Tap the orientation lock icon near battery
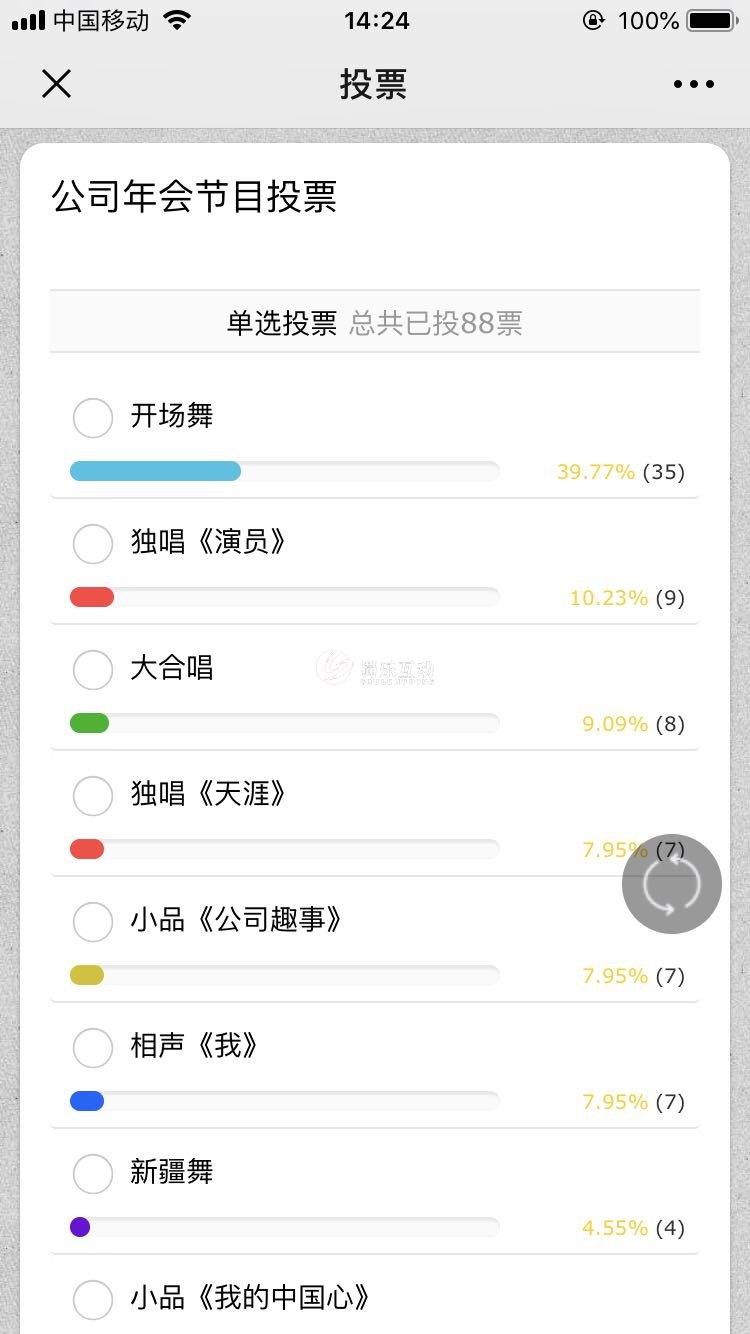Viewport: 750px width, 1334px height. click(595, 18)
